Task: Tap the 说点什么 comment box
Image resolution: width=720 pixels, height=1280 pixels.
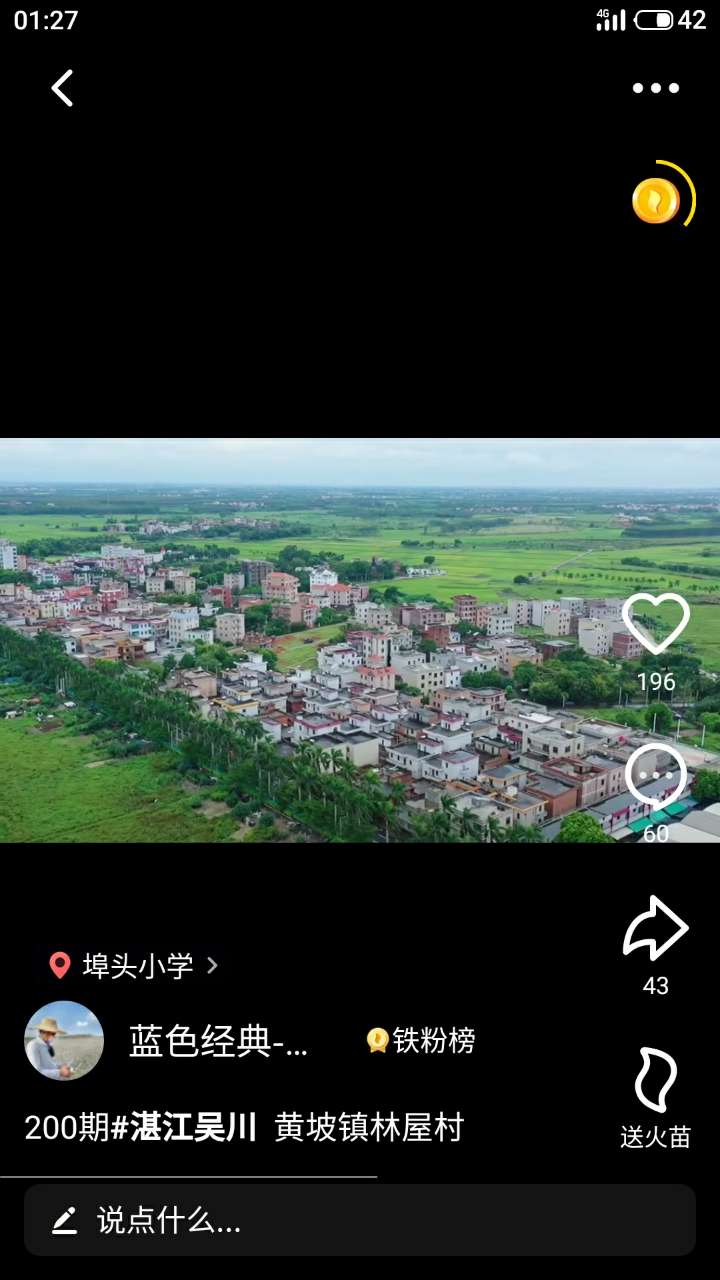Action: click(x=360, y=1220)
